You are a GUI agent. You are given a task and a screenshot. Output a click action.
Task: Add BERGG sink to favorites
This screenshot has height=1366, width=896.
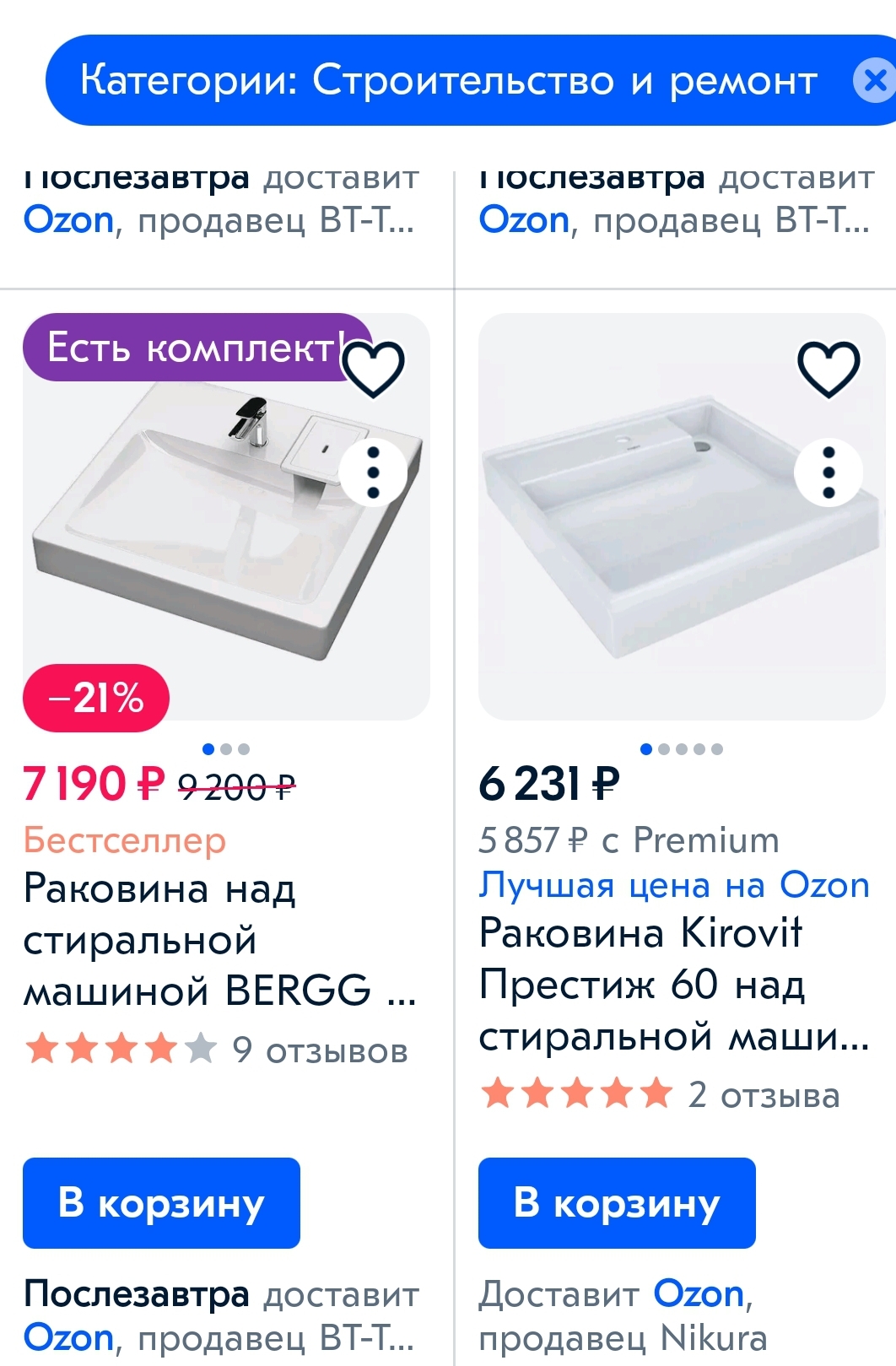373,369
